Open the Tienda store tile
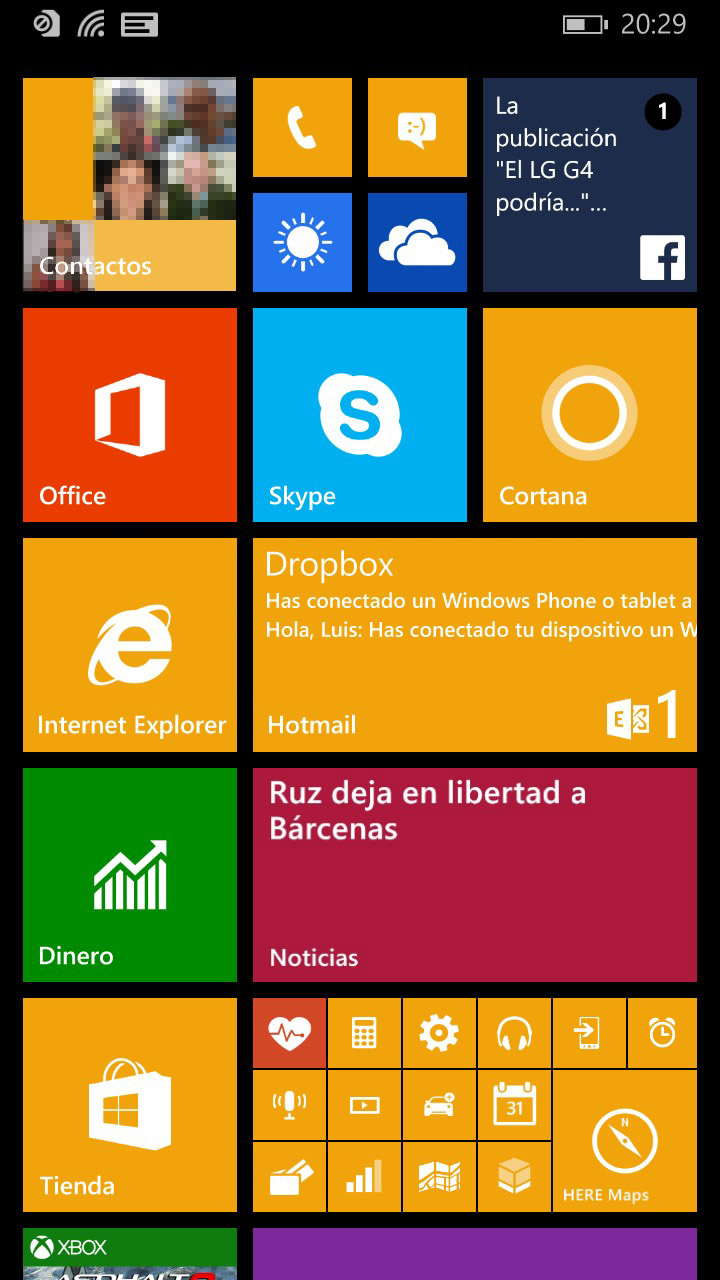The height and width of the screenshot is (1280, 720). 130,1105
